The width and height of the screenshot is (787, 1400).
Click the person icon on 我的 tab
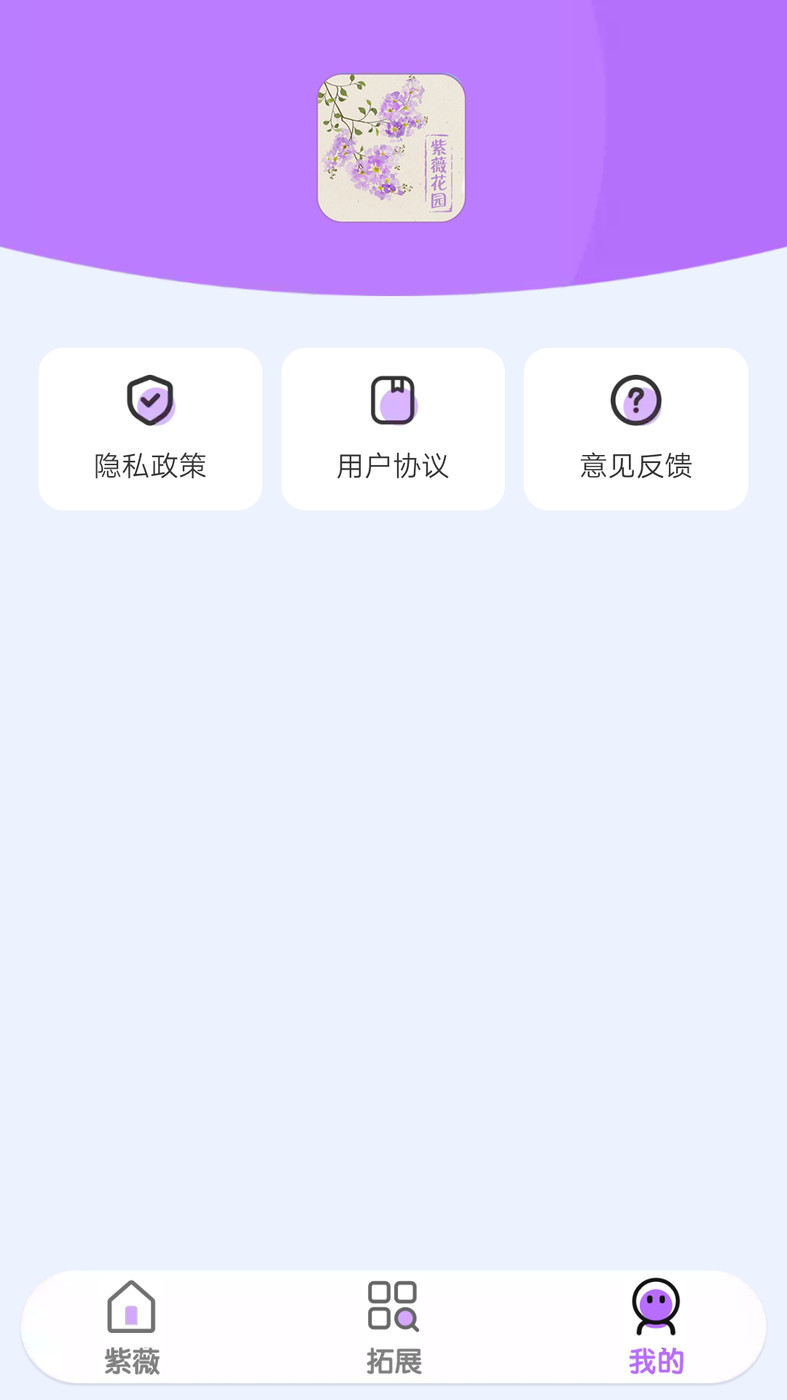click(655, 1306)
